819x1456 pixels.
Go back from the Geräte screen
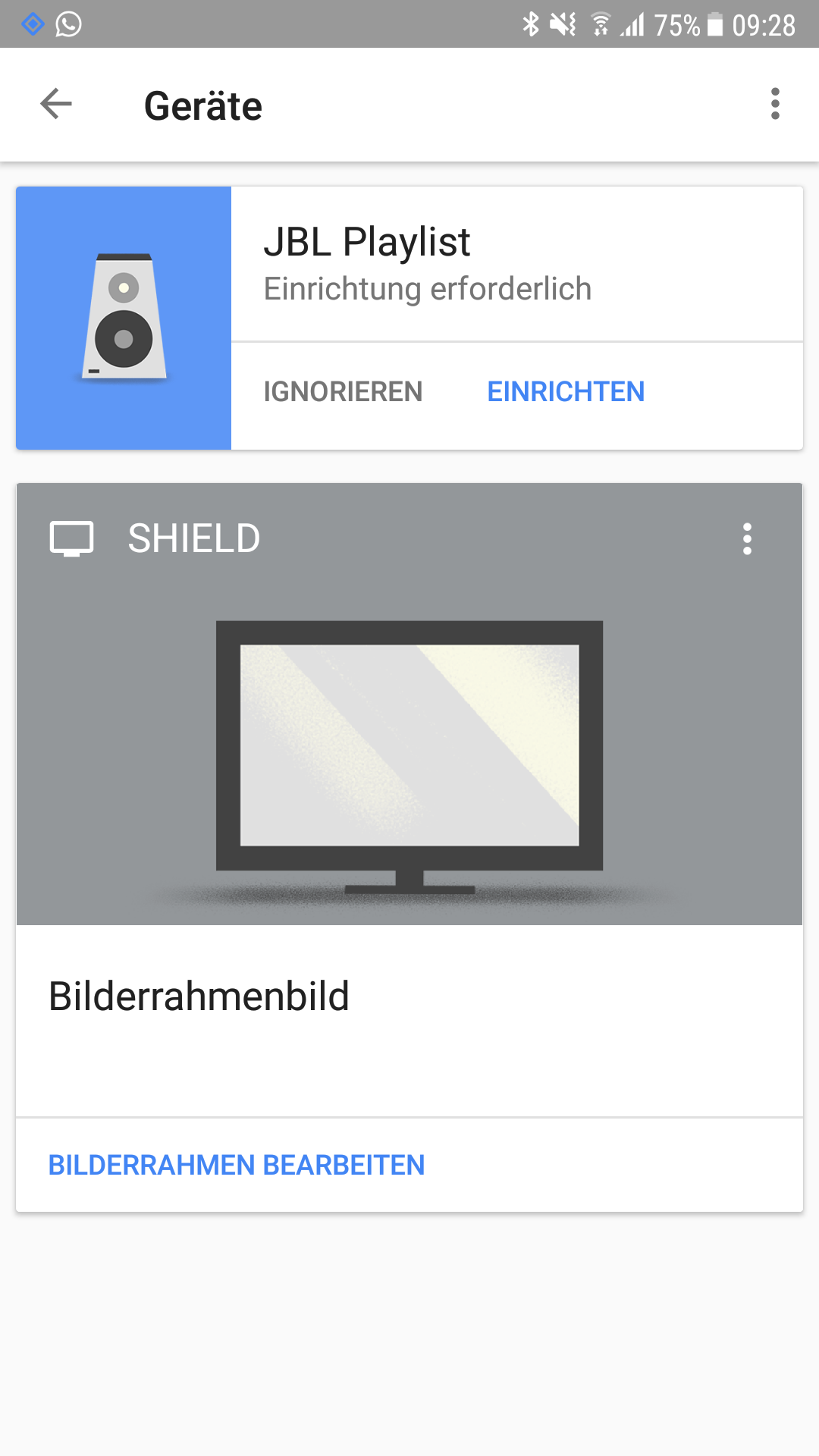56,104
